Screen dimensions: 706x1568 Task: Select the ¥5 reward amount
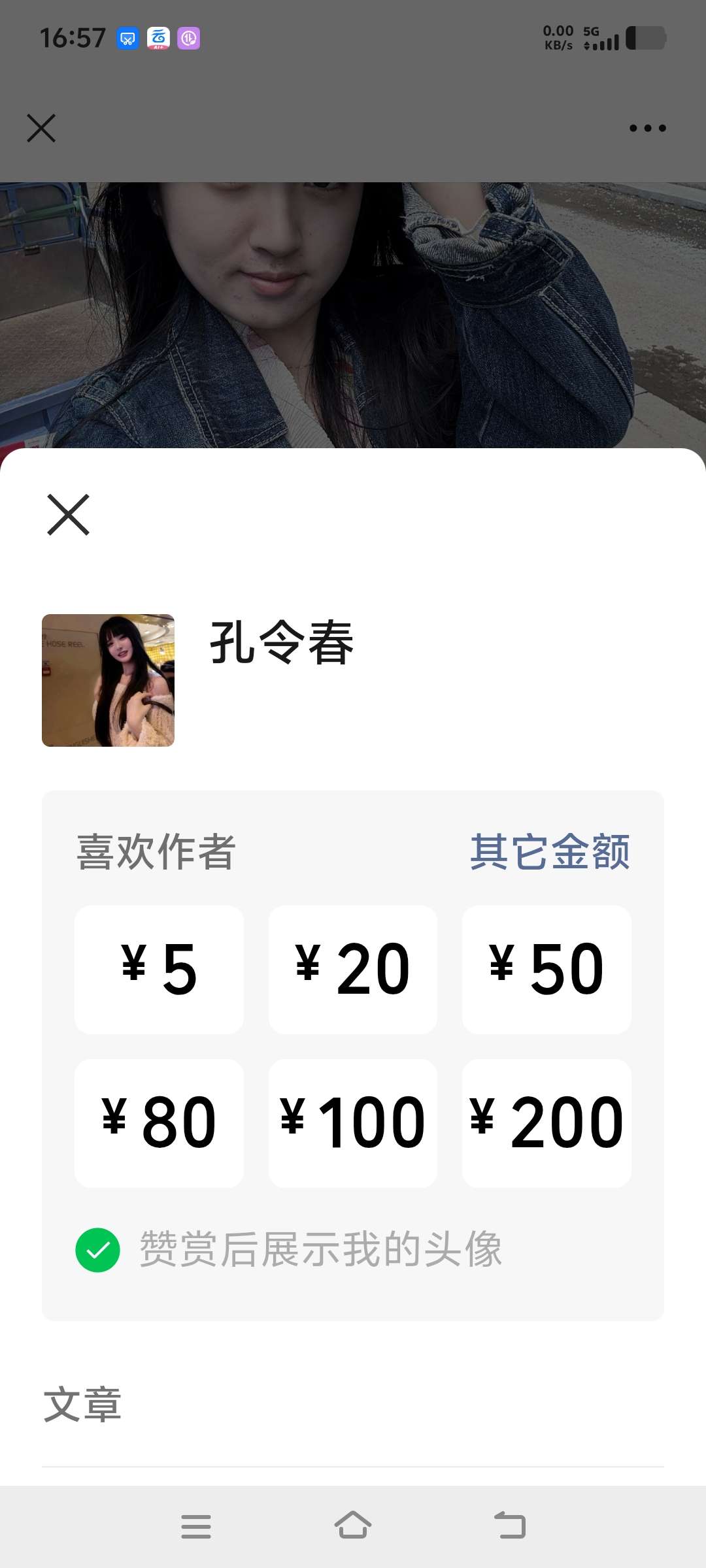(159, 970)
